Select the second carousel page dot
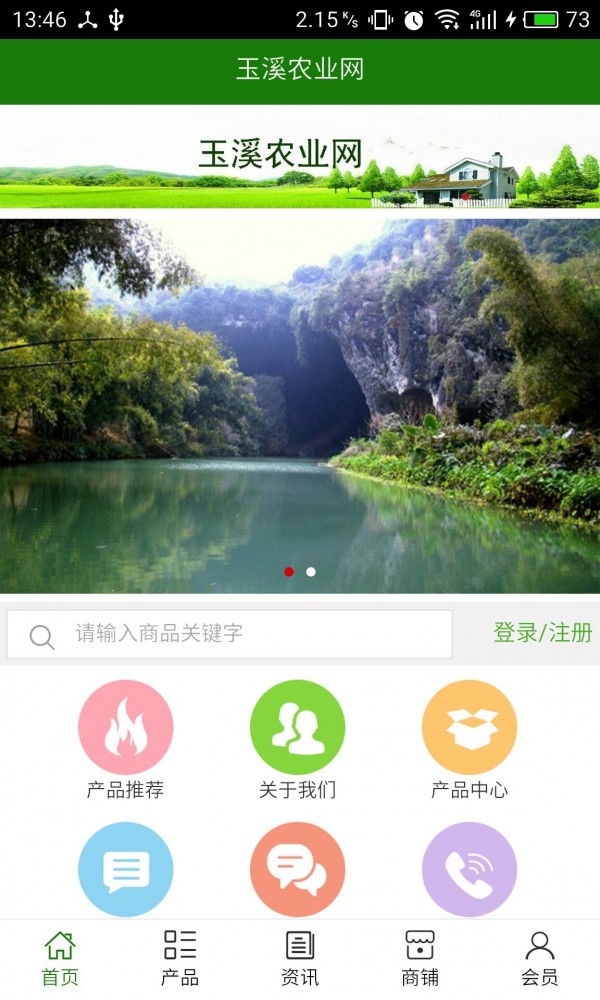 coord(311,572)
